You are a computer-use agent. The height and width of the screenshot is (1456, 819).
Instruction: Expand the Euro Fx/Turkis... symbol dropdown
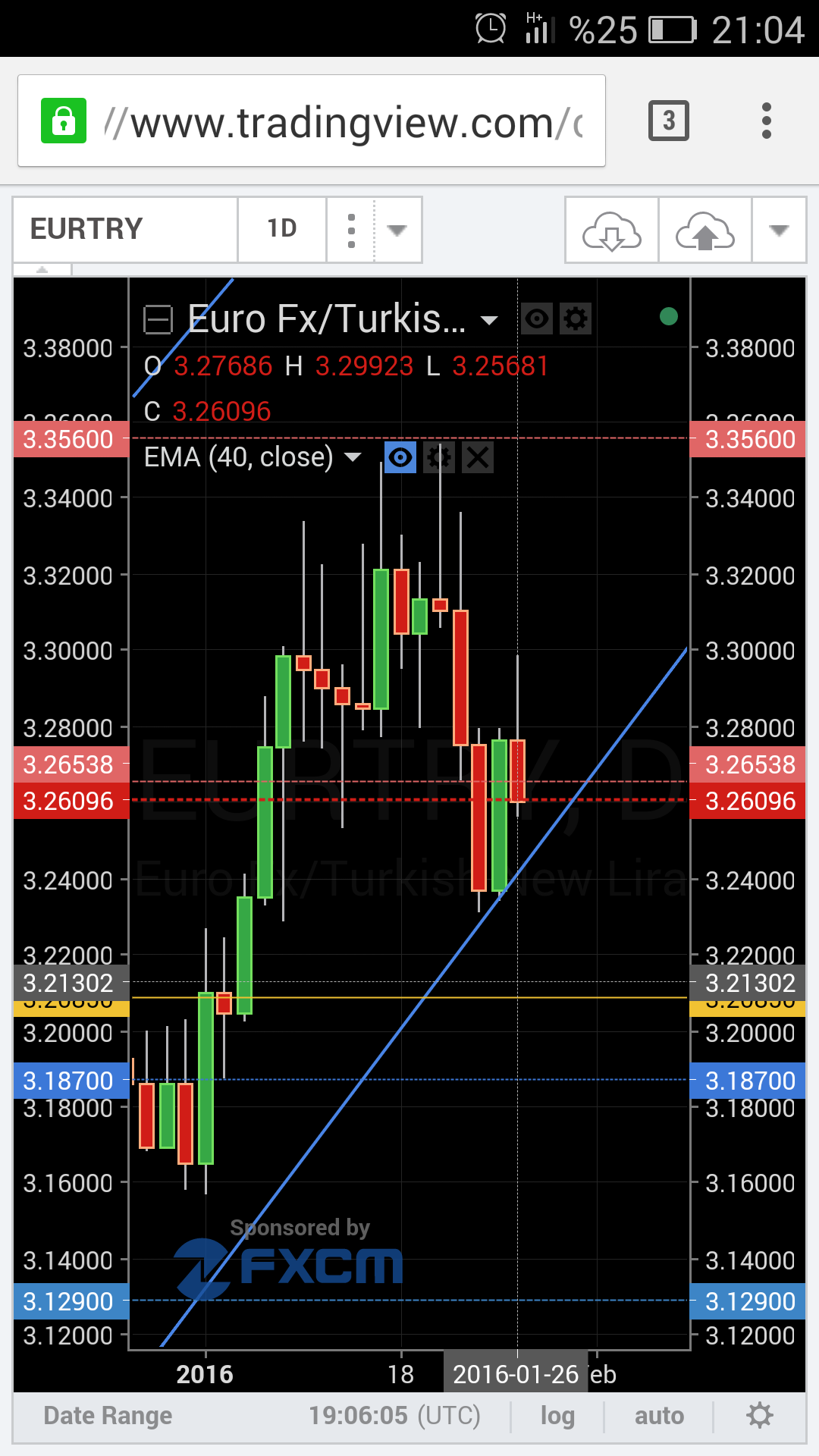point(490,320)
